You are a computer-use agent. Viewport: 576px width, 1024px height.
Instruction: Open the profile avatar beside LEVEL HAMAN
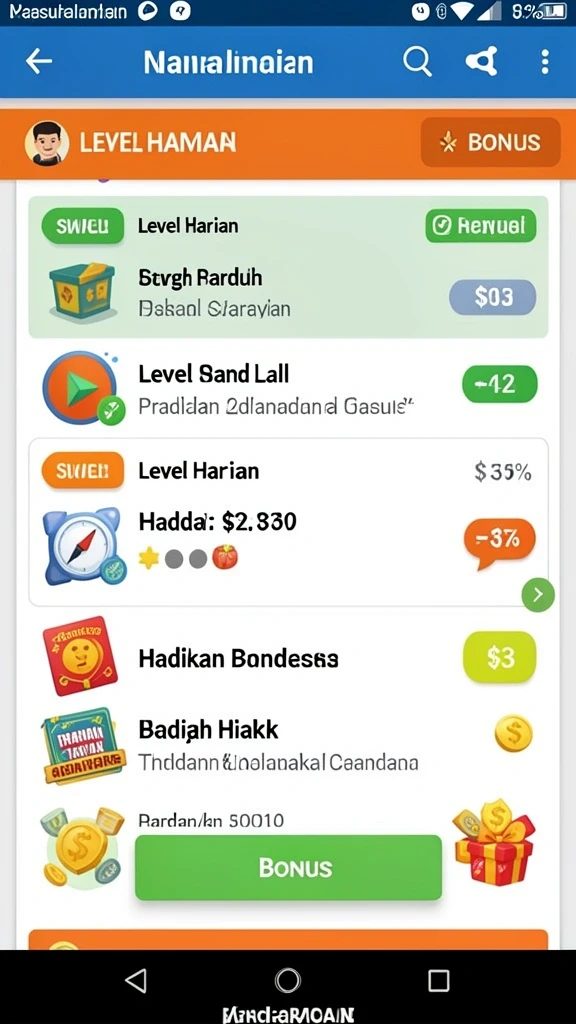[x=46, y=142]
